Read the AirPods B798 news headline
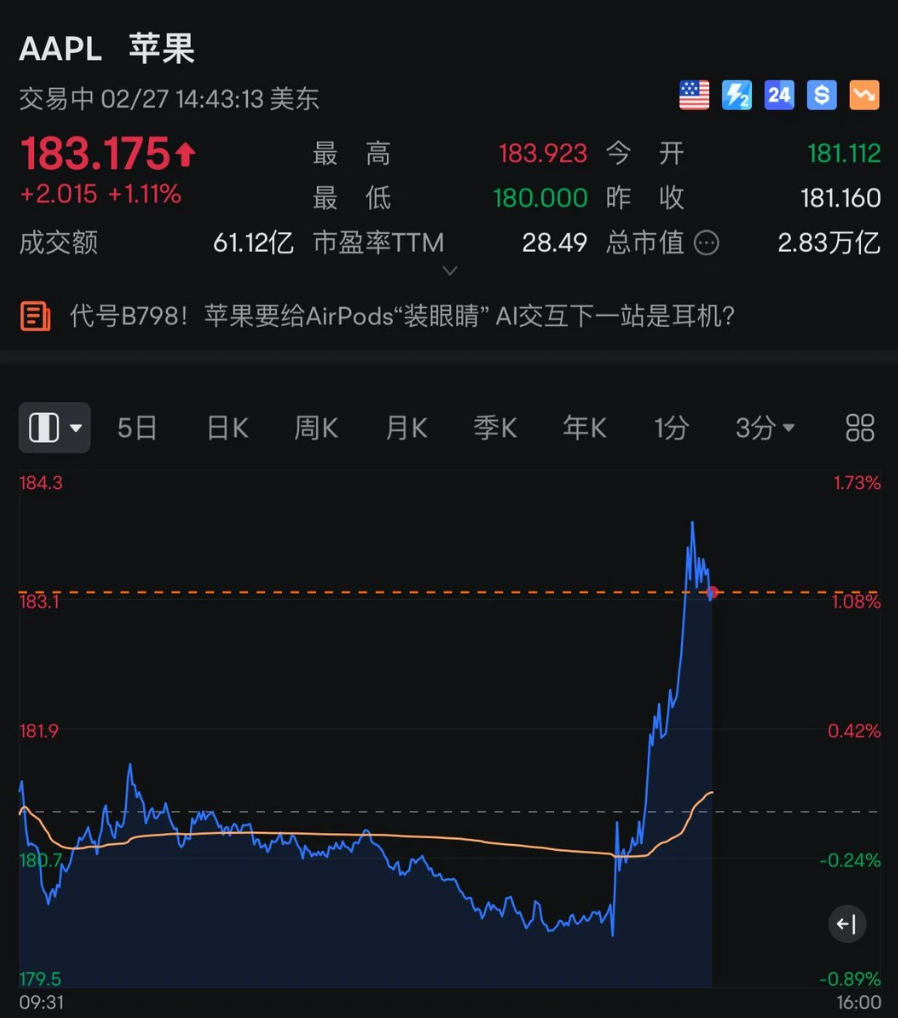 [402, 317]
